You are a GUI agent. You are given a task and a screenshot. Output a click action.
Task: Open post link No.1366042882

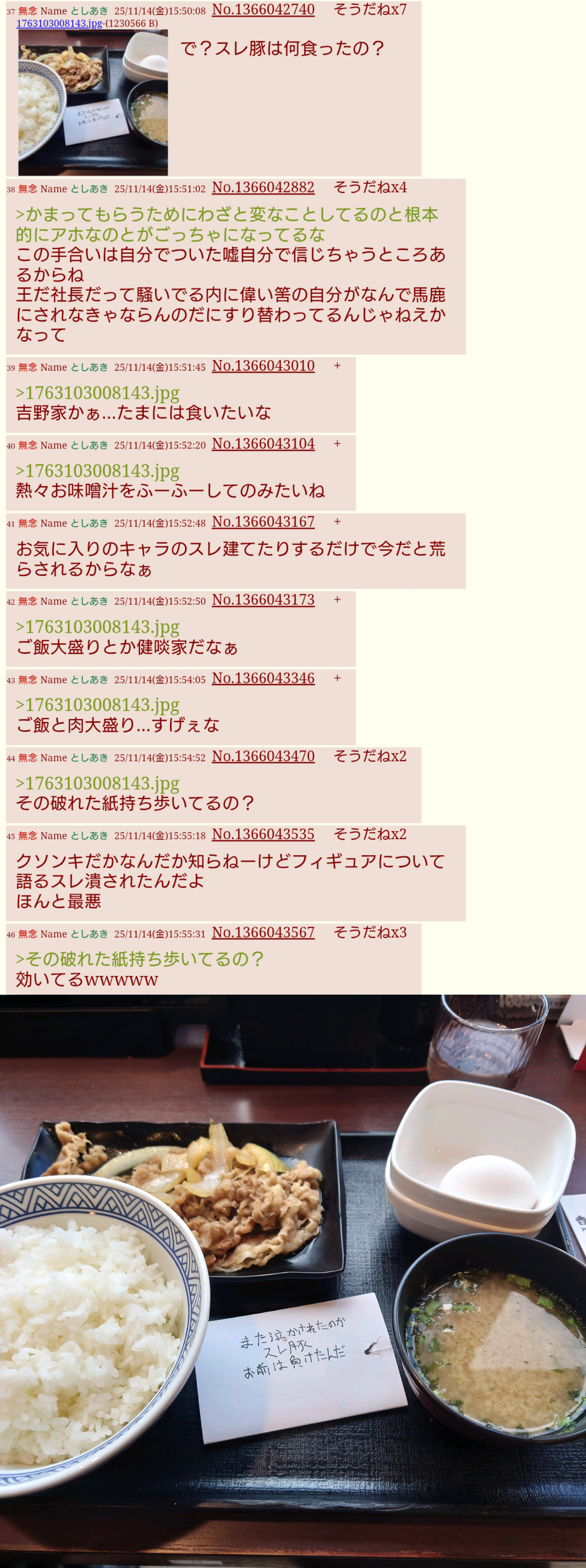[263, 188]
